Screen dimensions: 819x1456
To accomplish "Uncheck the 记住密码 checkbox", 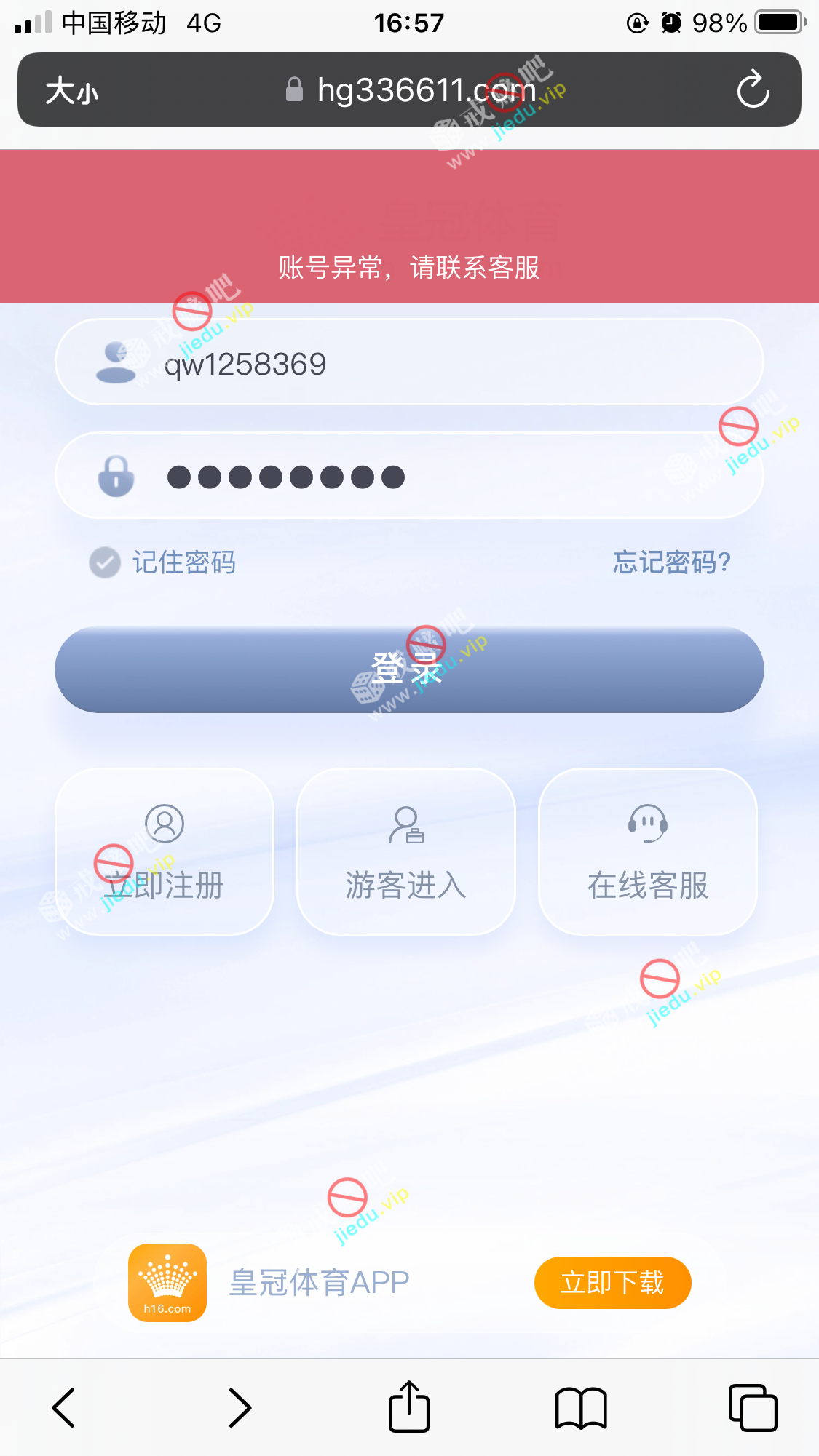I will [x=105, y=562].
